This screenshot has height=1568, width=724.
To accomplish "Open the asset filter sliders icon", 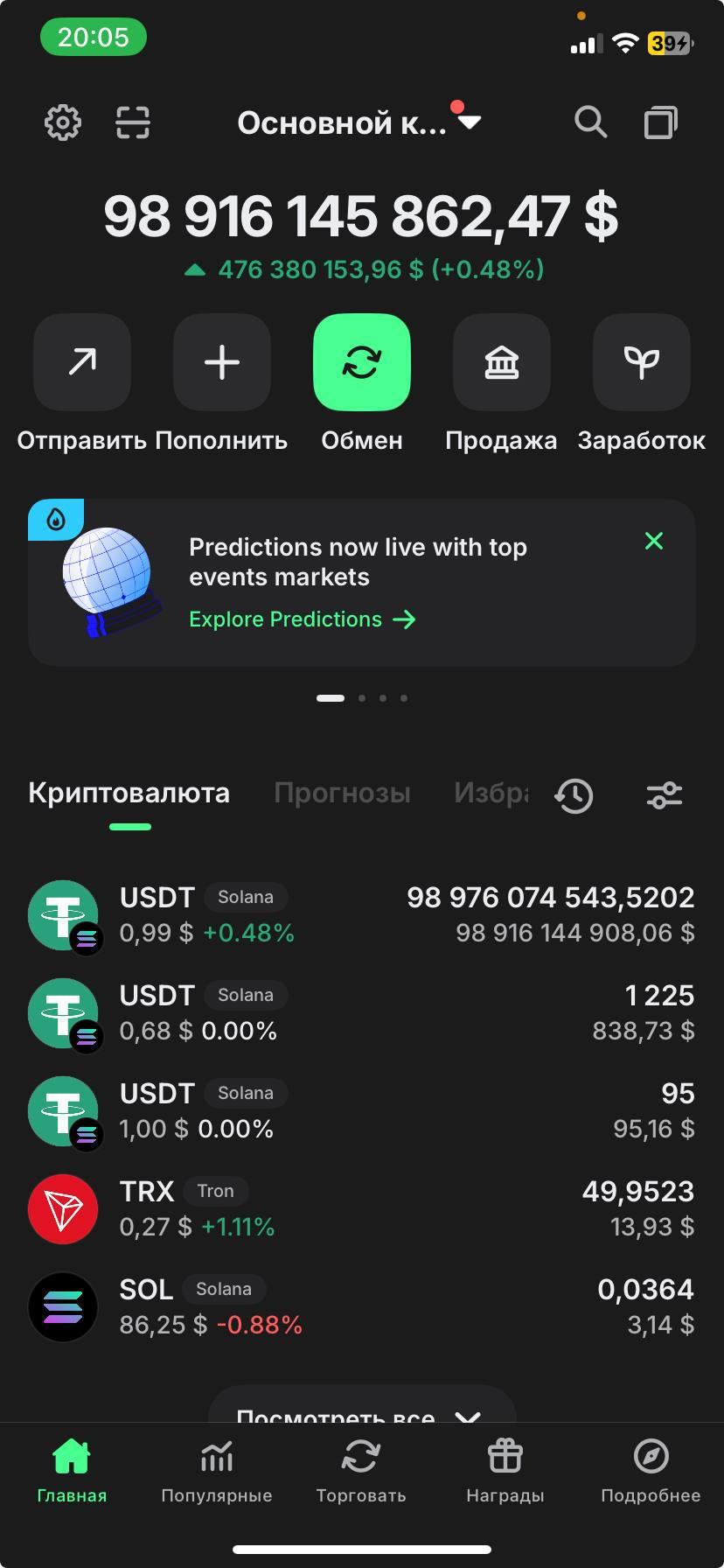I will (665, 795).
